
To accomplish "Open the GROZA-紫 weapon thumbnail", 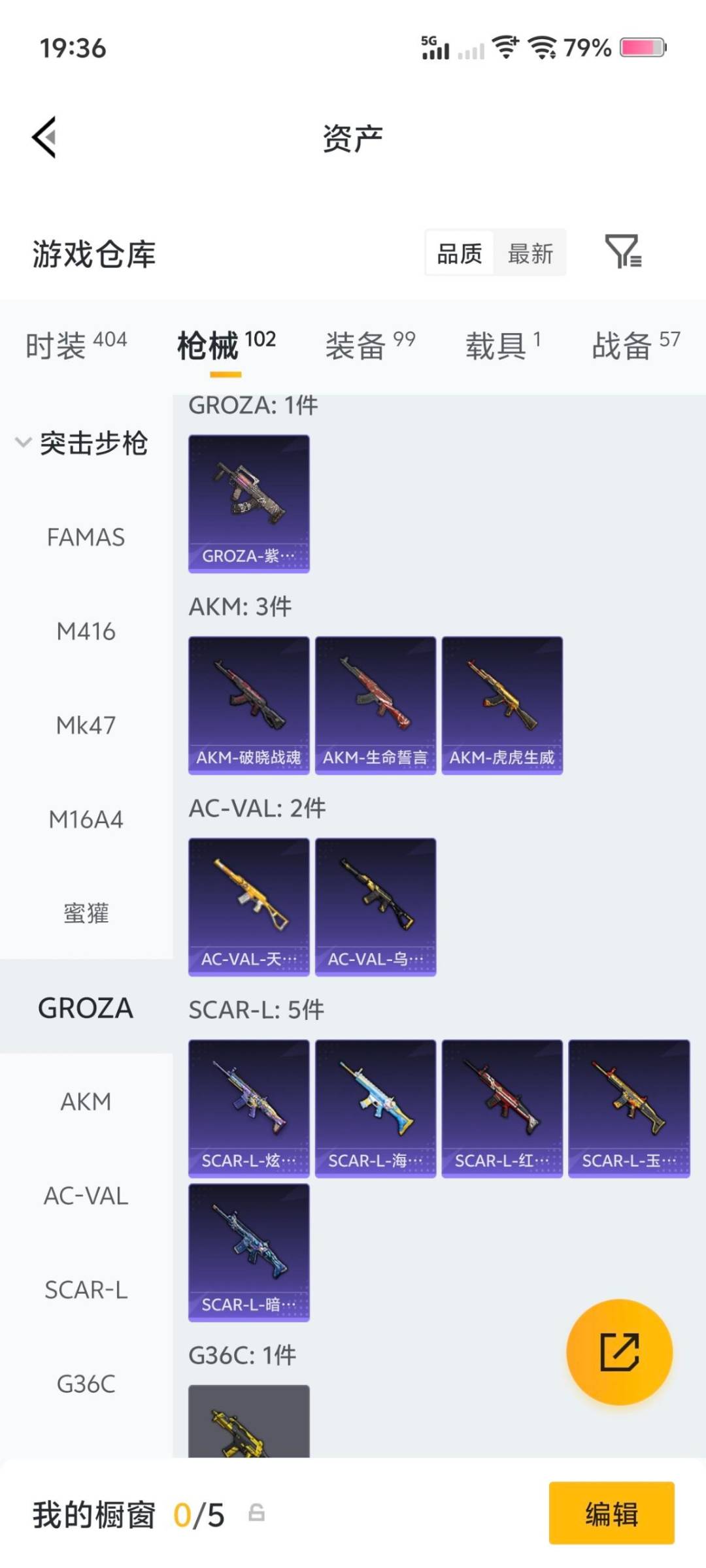I will tap(248, 503).
